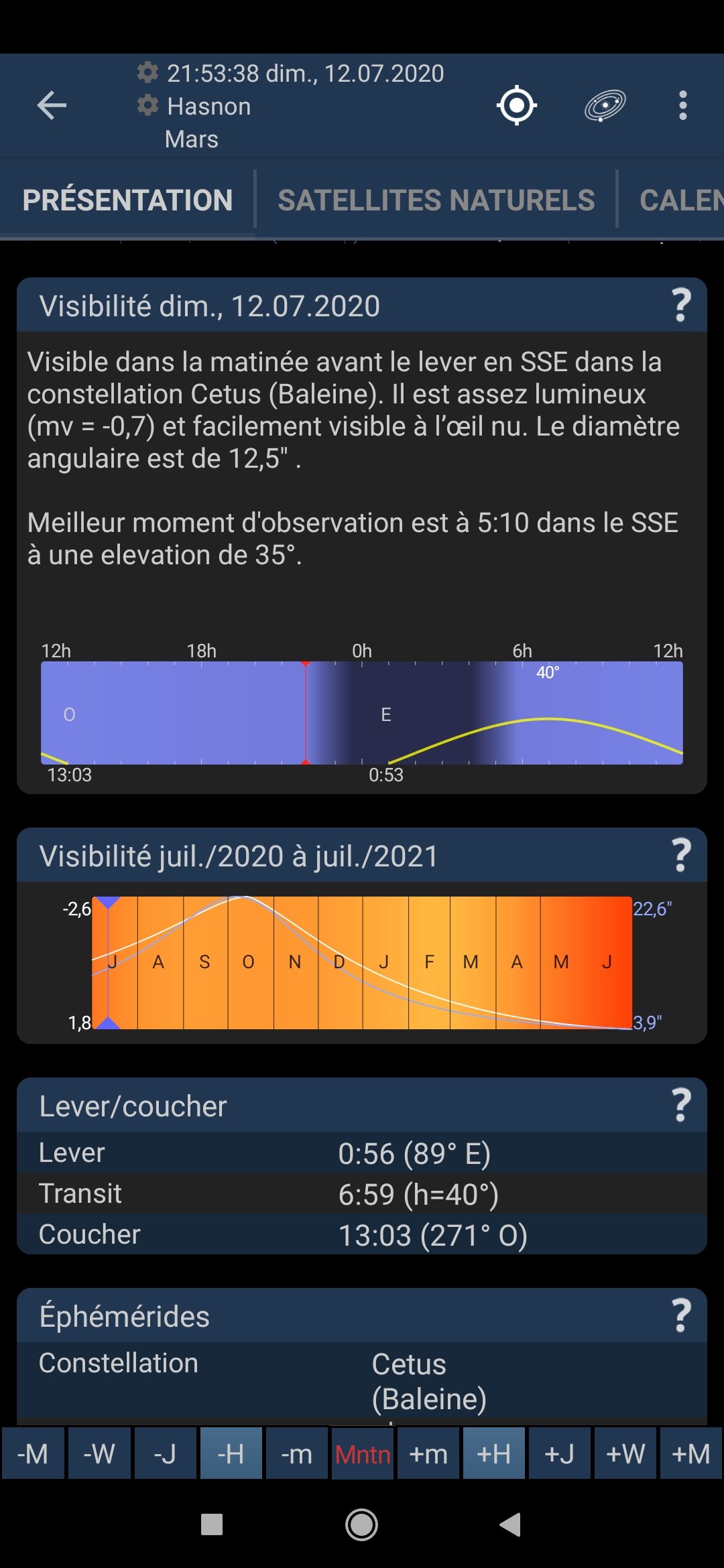Tap the system home button
This screenshot has height=1568, width=724.
pyautogui.click(x=361, y=1525)
